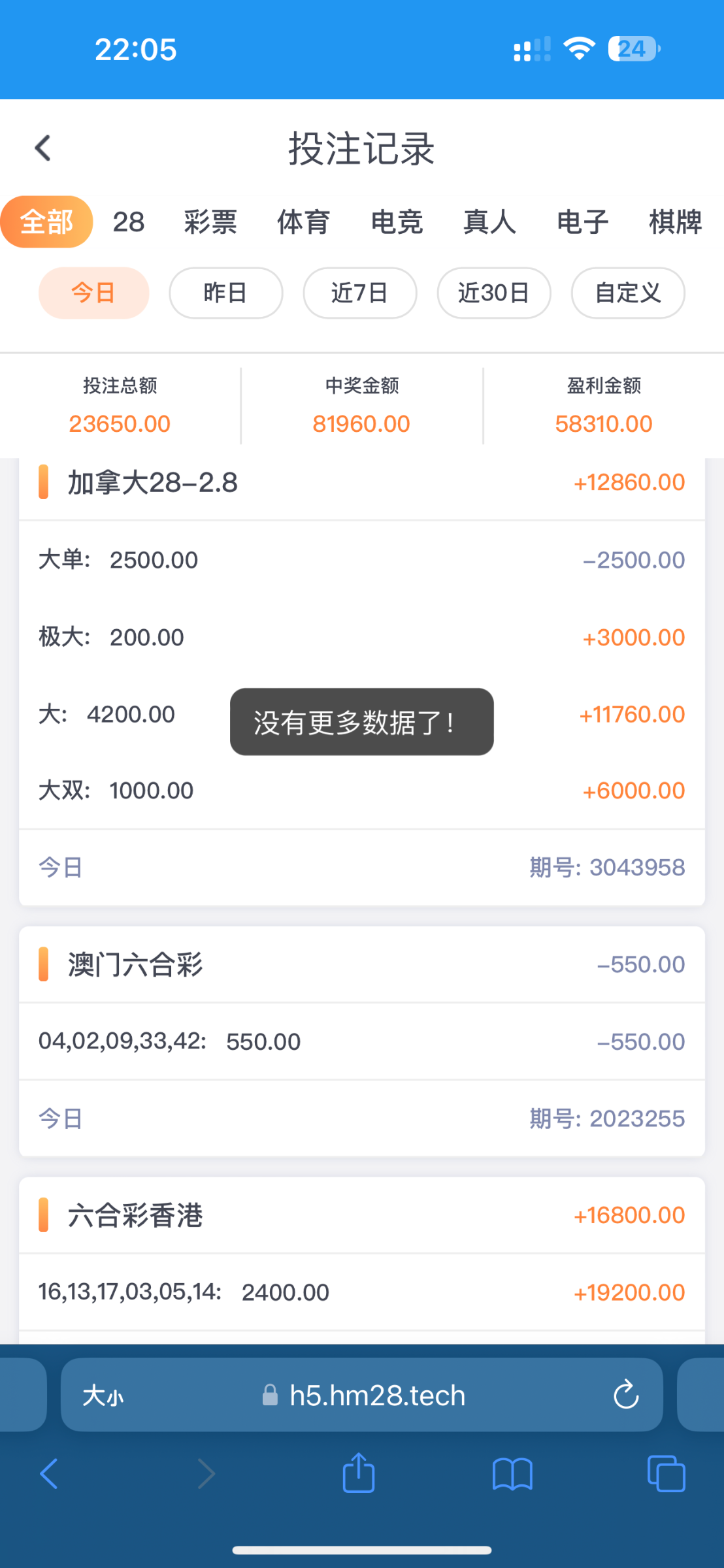This screenshot has height=1568, width=724.
Task: Switch to the 彩票 tab
Action: coord(210,222)
